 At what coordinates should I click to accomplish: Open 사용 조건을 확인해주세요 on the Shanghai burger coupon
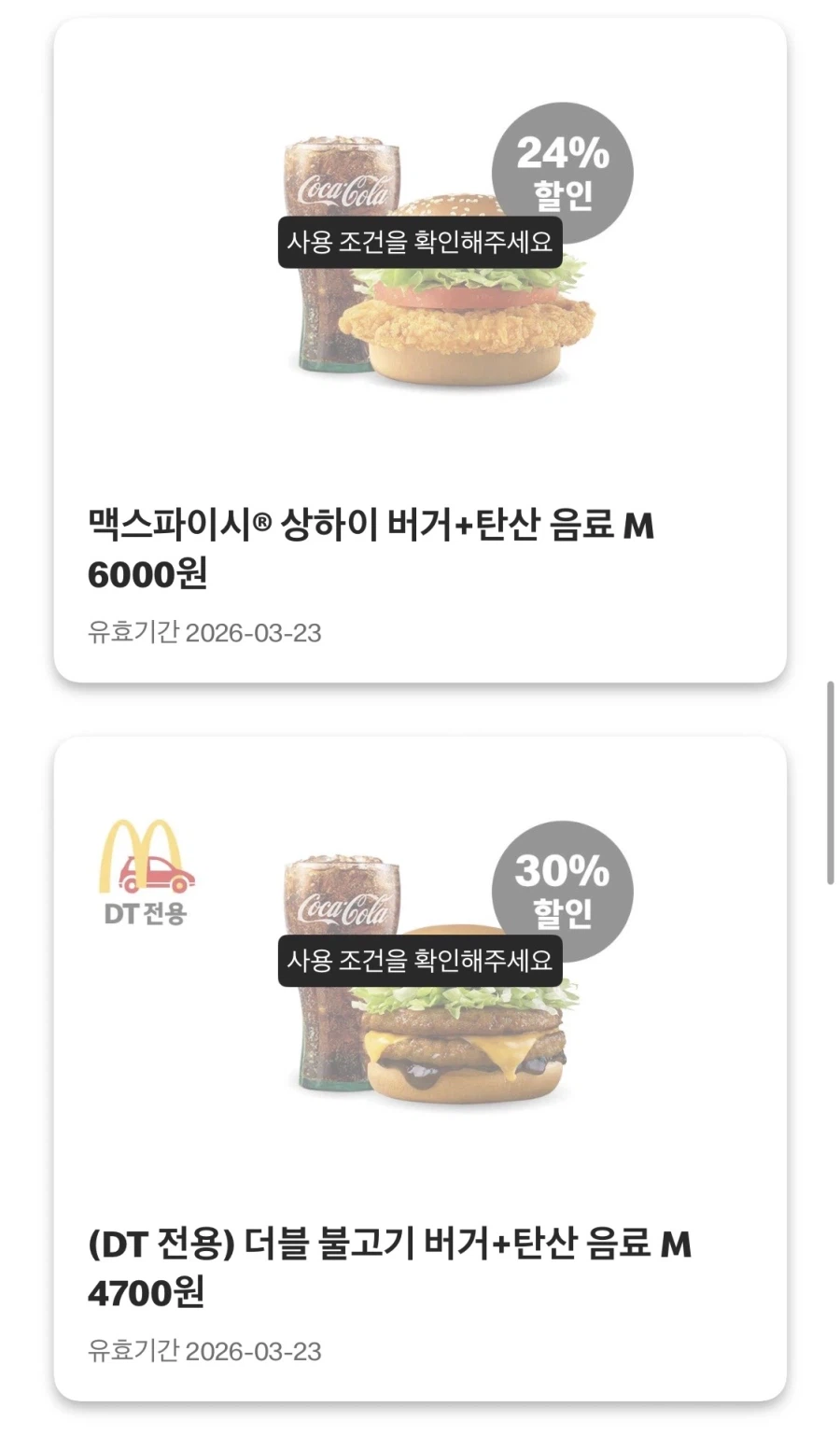click(x=420, y=244)
